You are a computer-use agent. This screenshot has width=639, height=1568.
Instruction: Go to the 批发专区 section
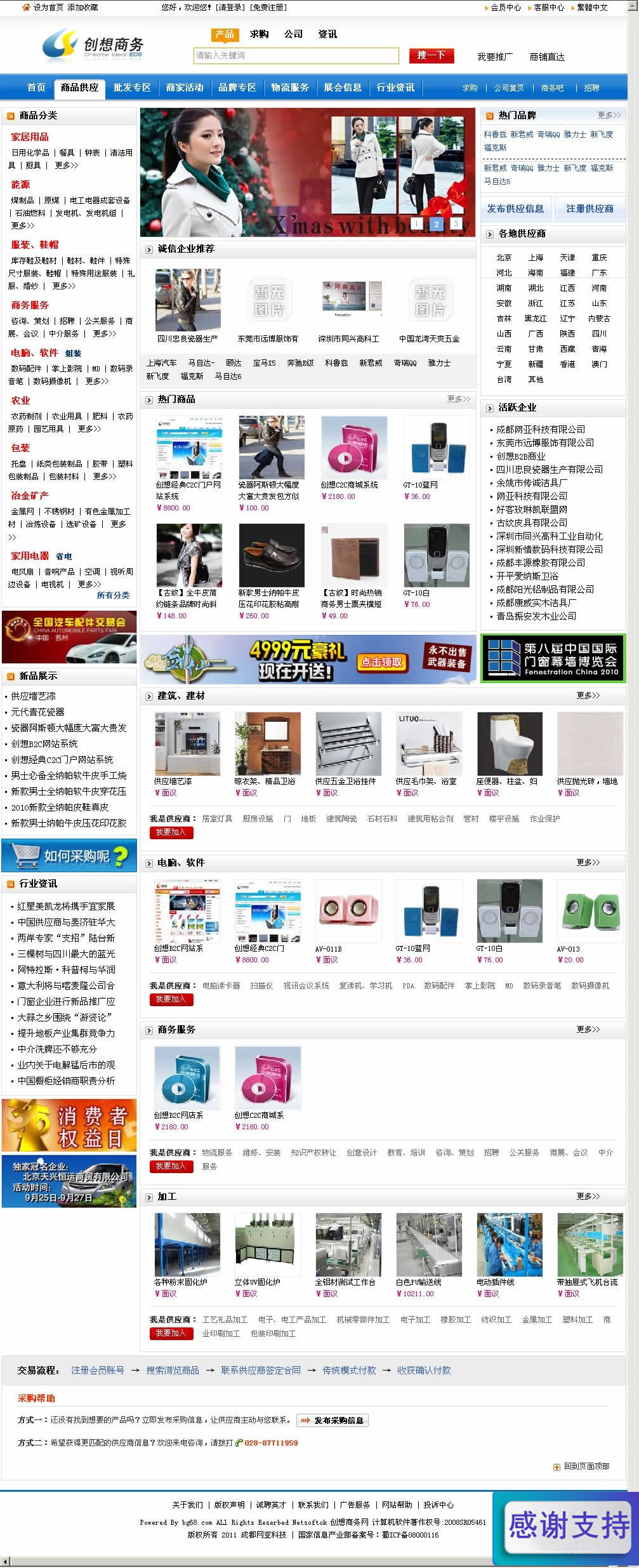pyautogui.click(x=132, y=88)
